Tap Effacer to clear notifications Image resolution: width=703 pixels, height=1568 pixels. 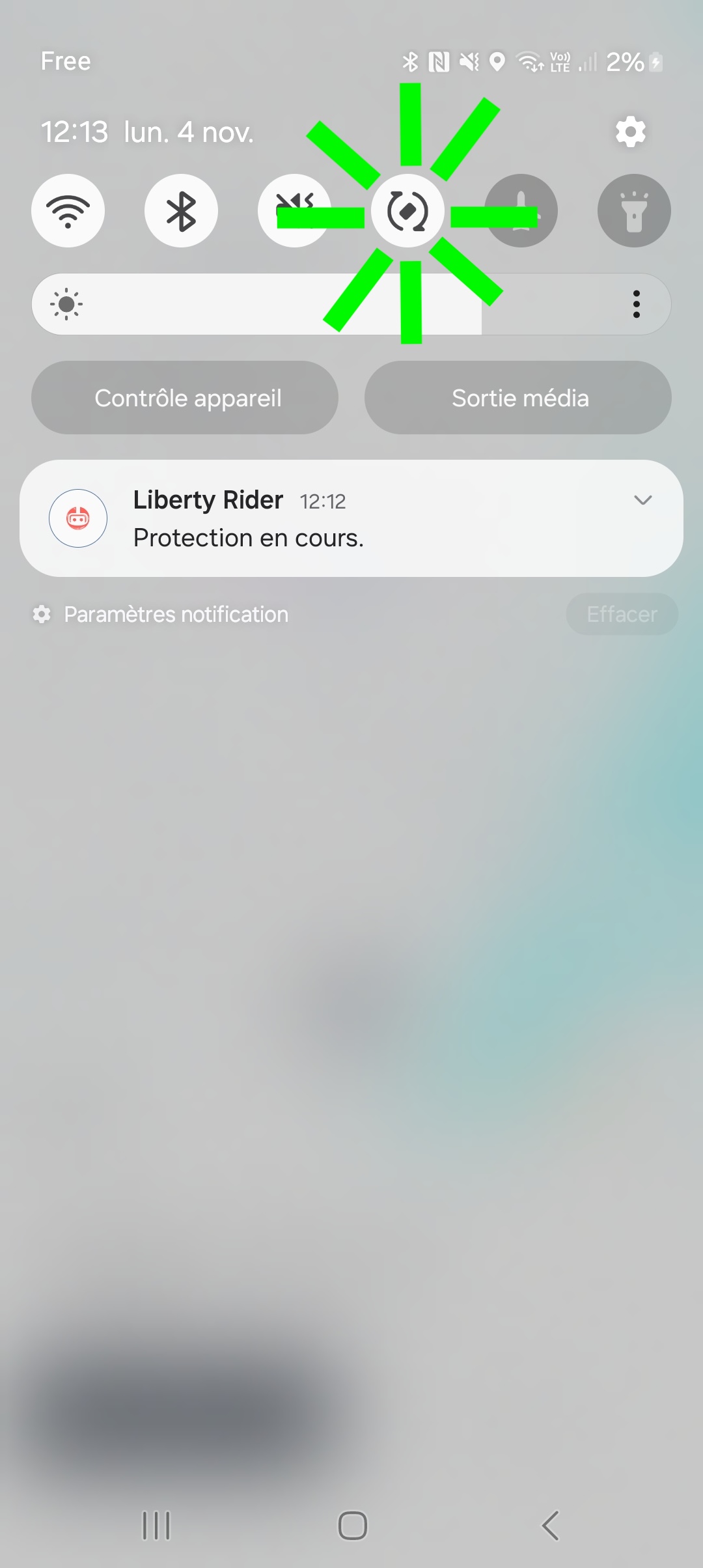point(622,614)
